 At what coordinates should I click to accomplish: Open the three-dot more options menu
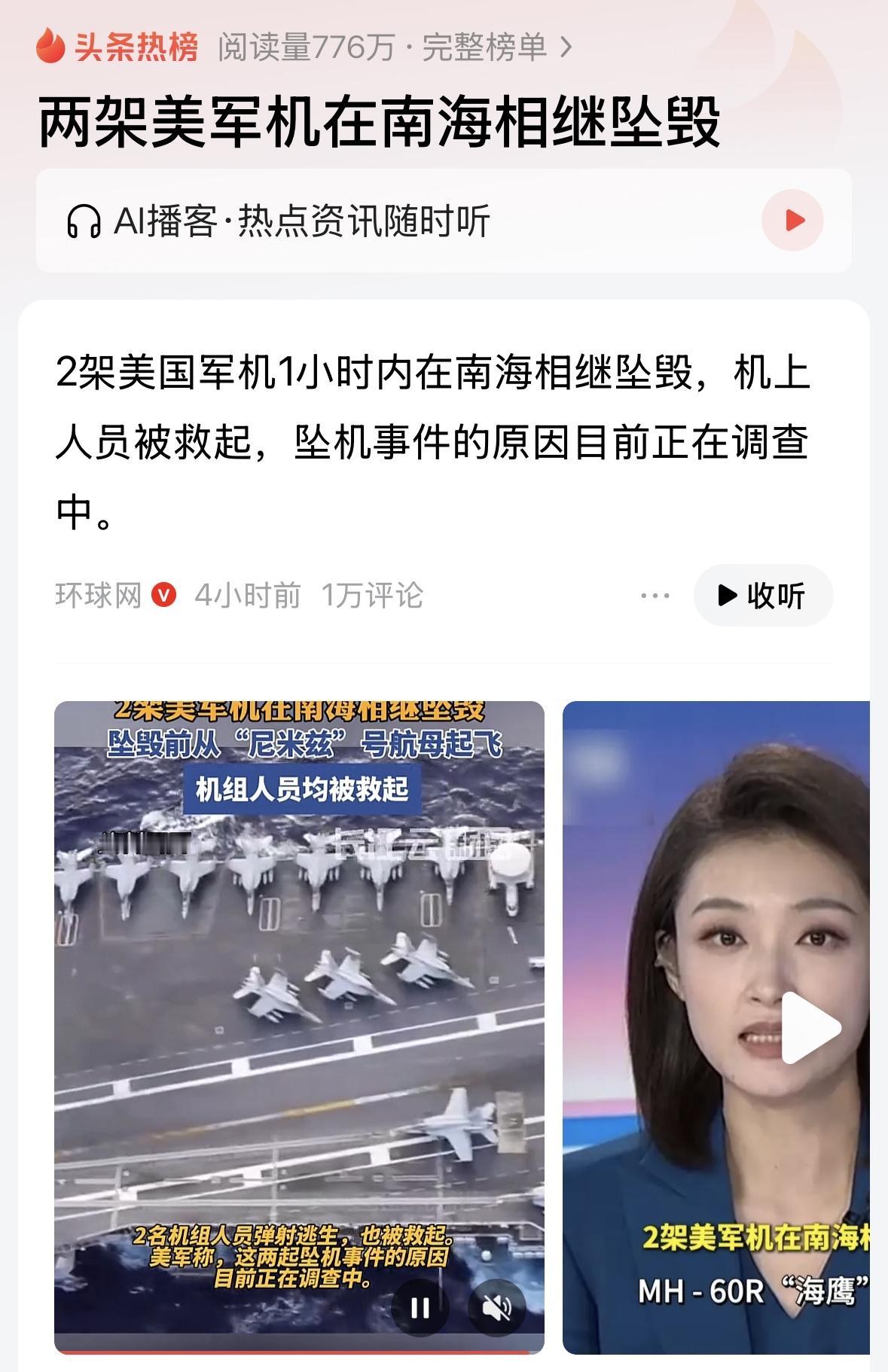655,596
